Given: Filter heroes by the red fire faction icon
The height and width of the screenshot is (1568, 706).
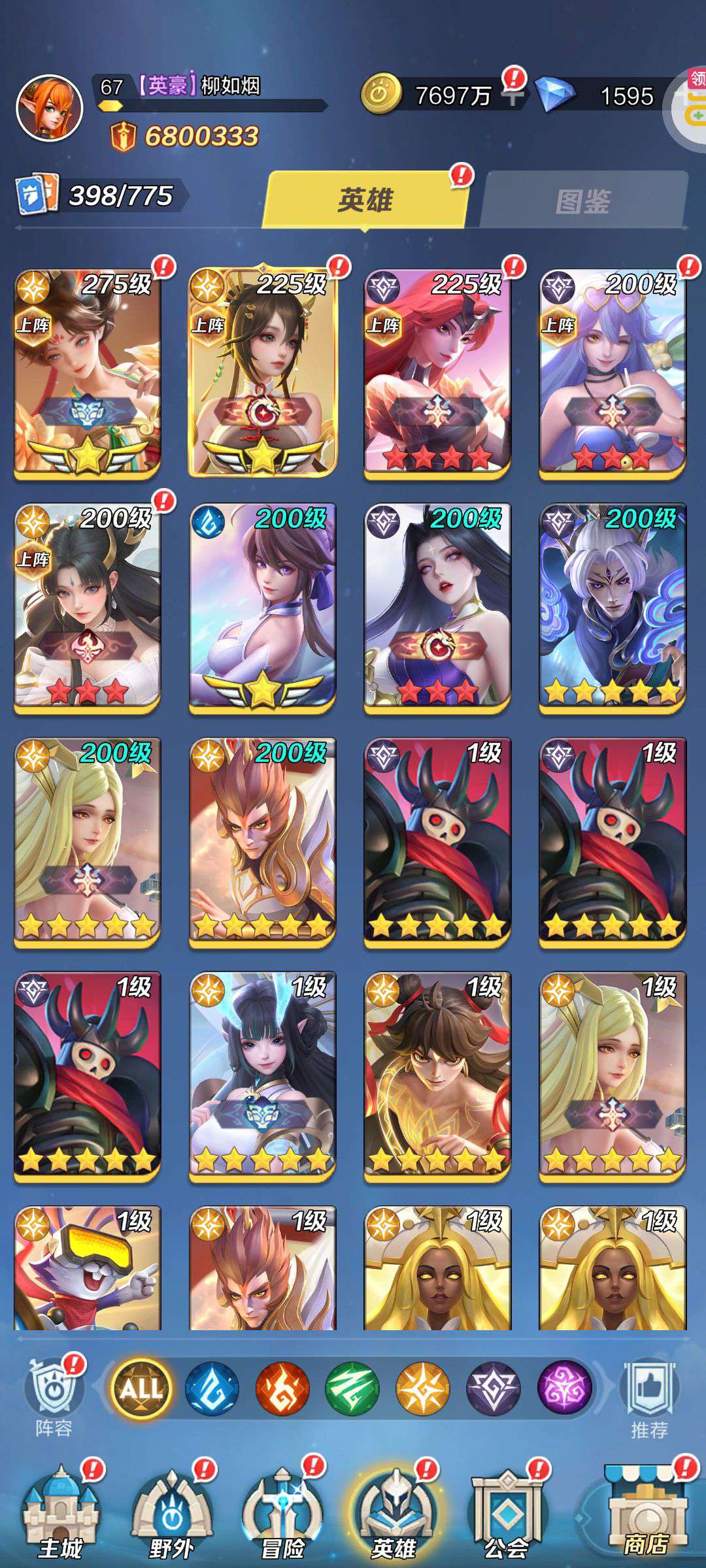Looking at the screenshot, I should point(282,1388).
